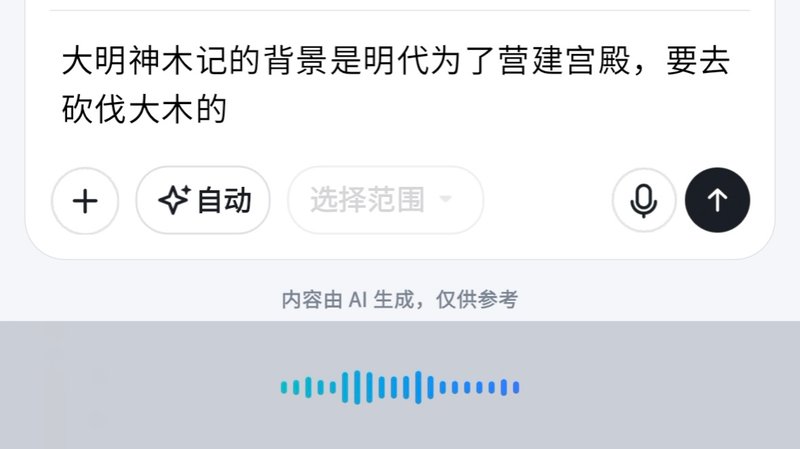Tap the microphone voice input icon

tap(644, 201)
